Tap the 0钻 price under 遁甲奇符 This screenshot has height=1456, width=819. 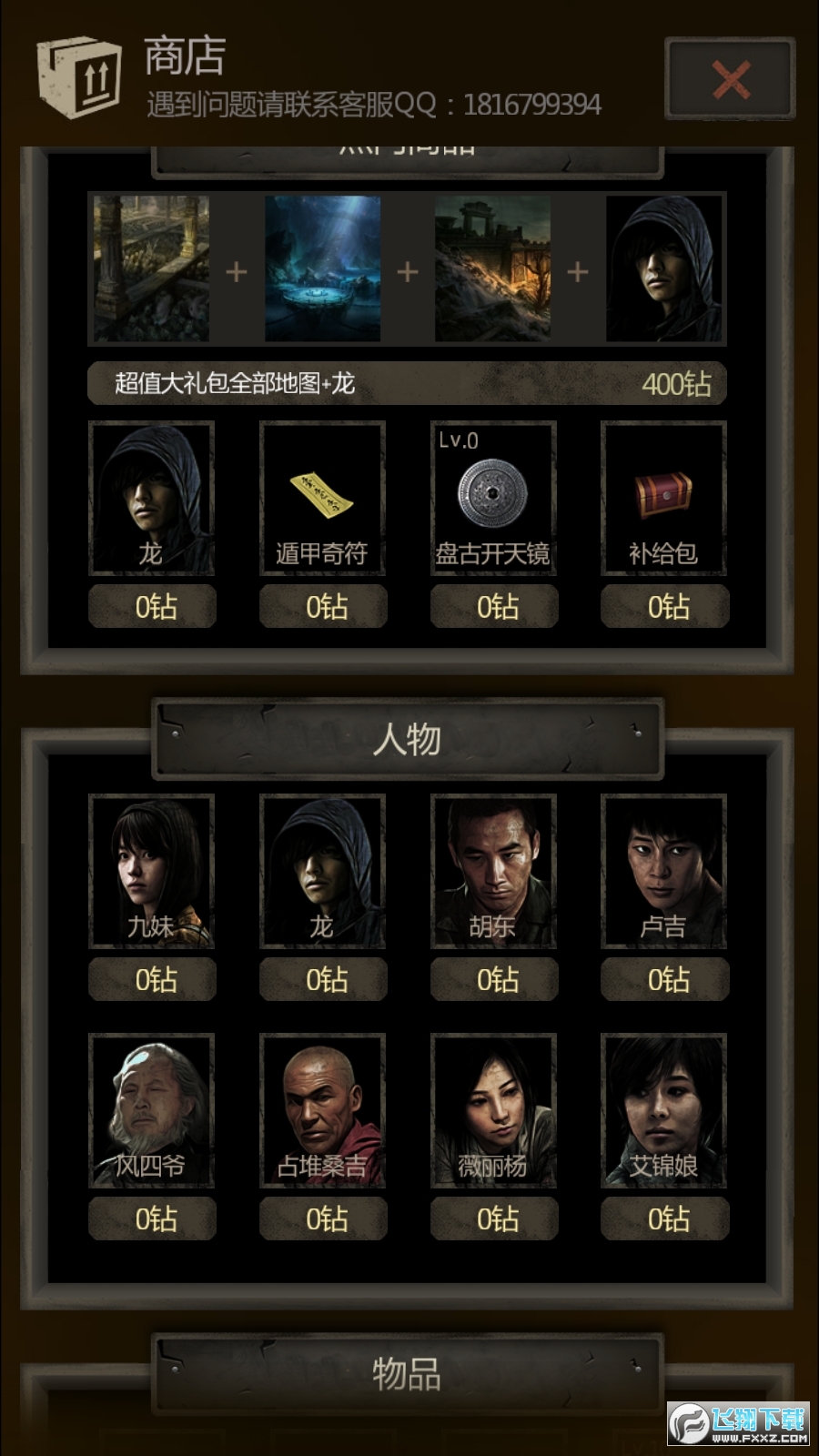[323, 607]
